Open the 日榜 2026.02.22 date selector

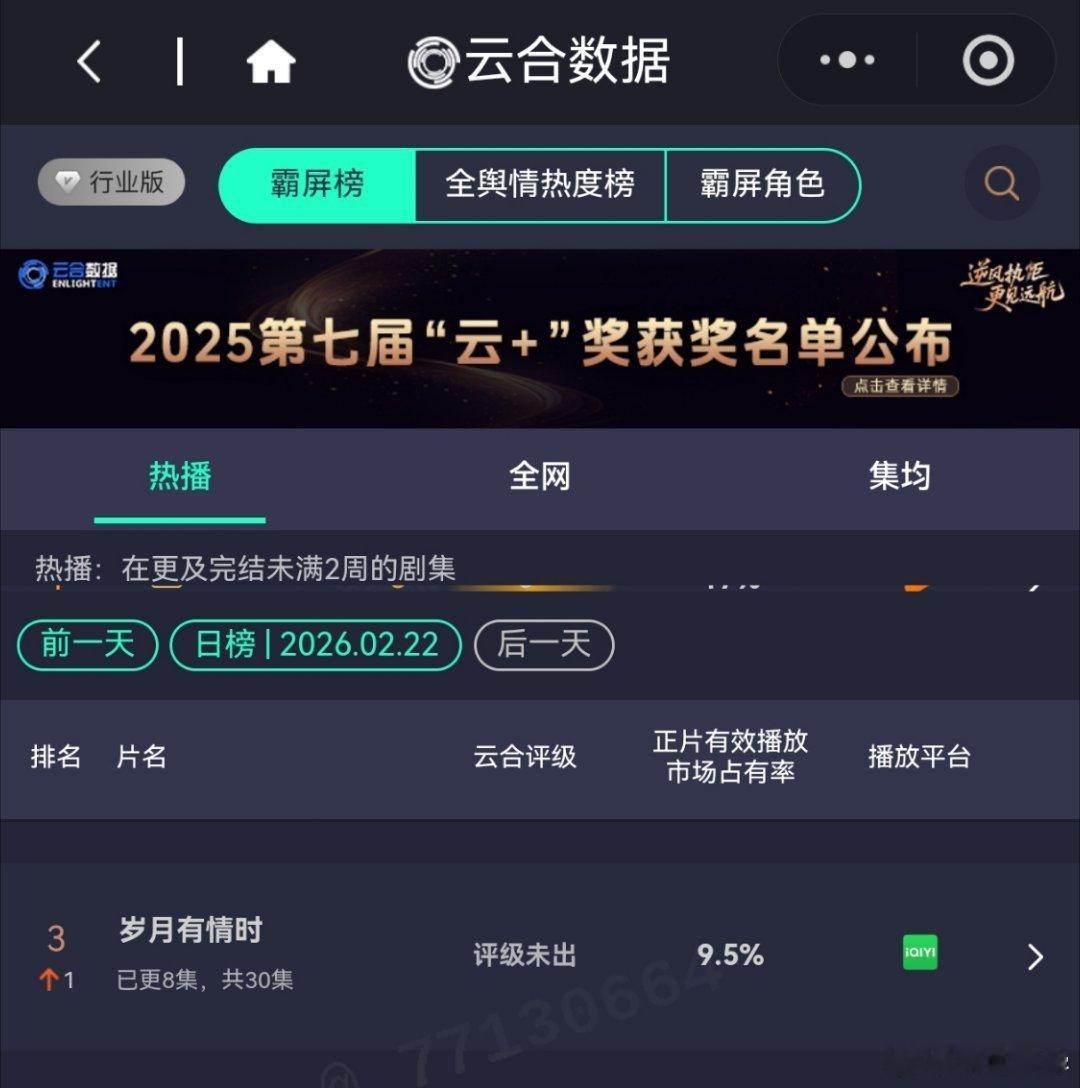[316, 645]
